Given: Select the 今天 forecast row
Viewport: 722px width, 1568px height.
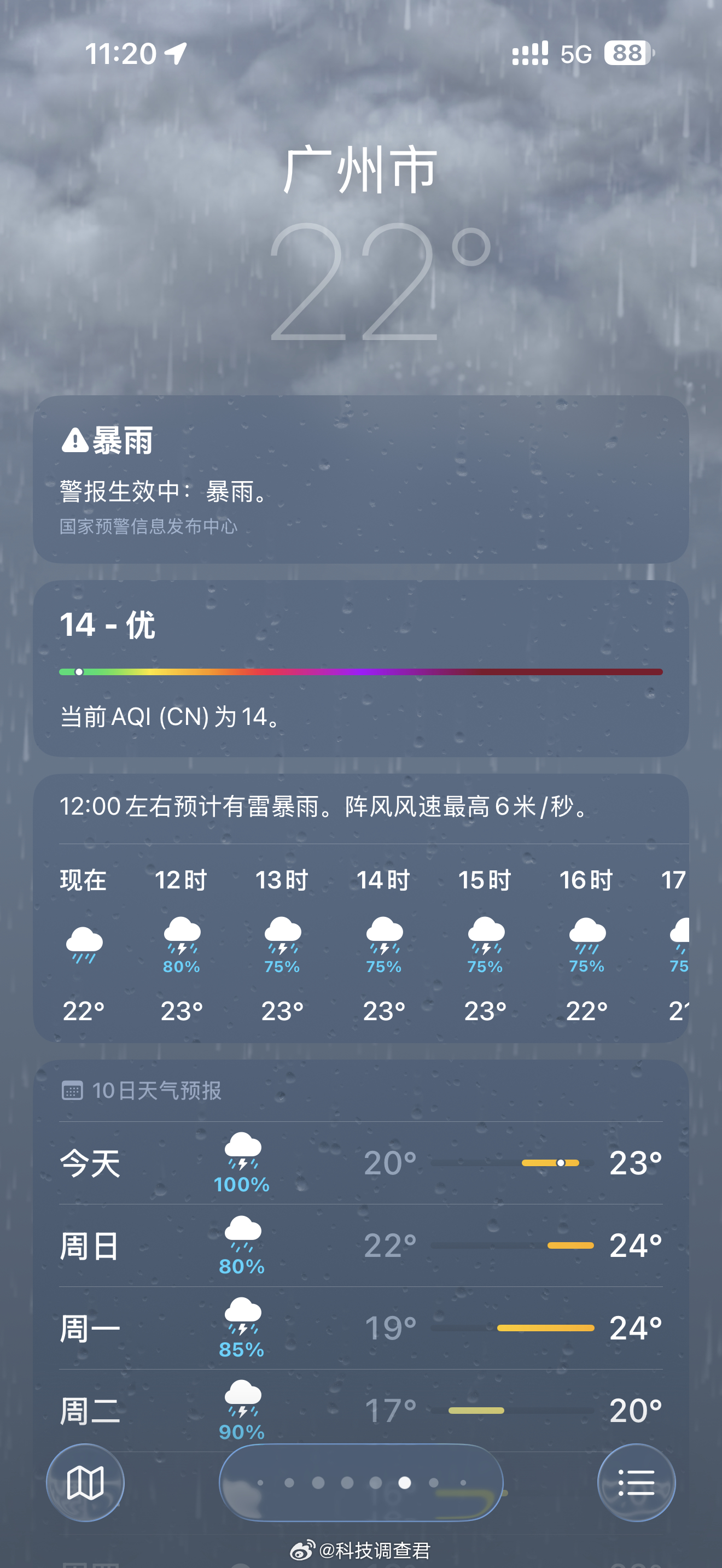Looking at the screenshot, I should tap(361, 1160).
